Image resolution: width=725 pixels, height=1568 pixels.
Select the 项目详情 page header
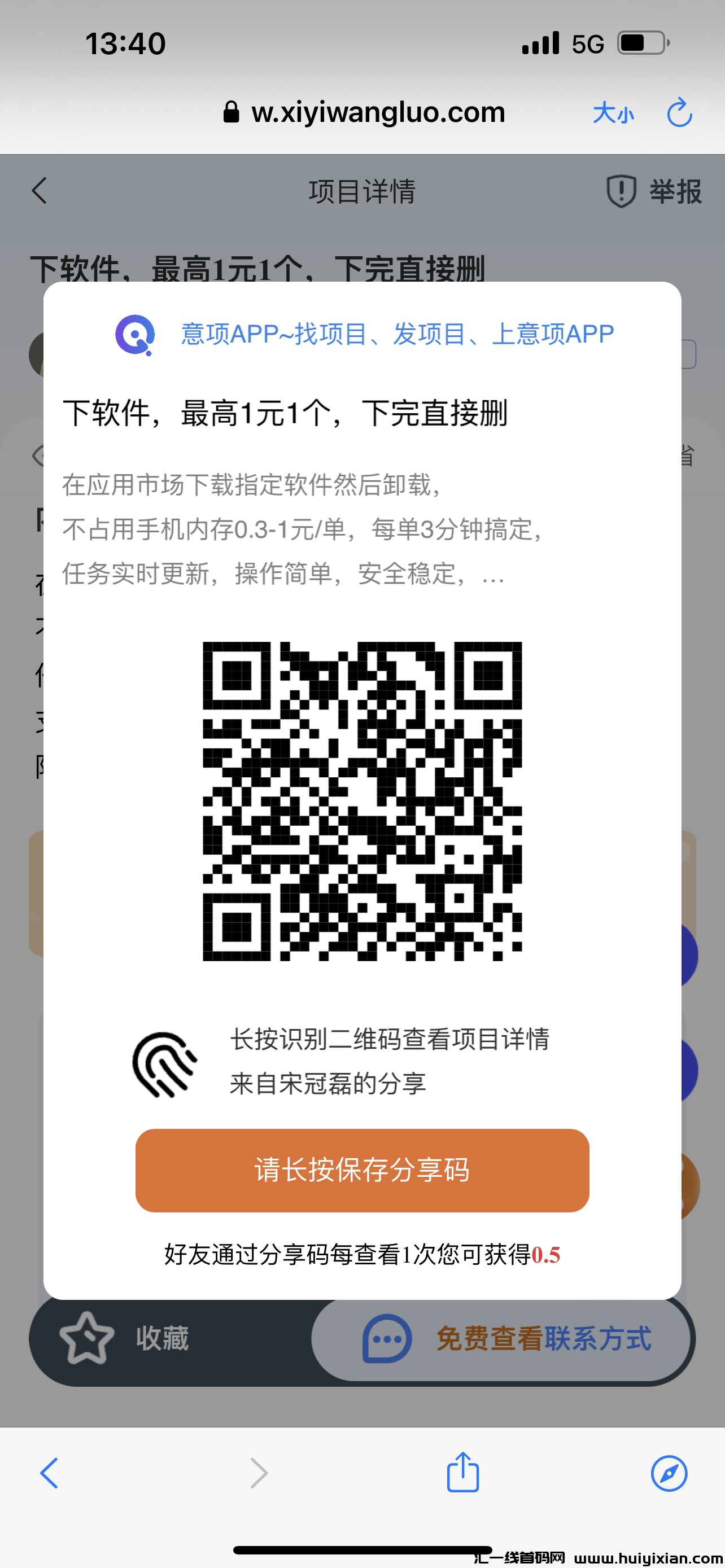coord(362,191)
